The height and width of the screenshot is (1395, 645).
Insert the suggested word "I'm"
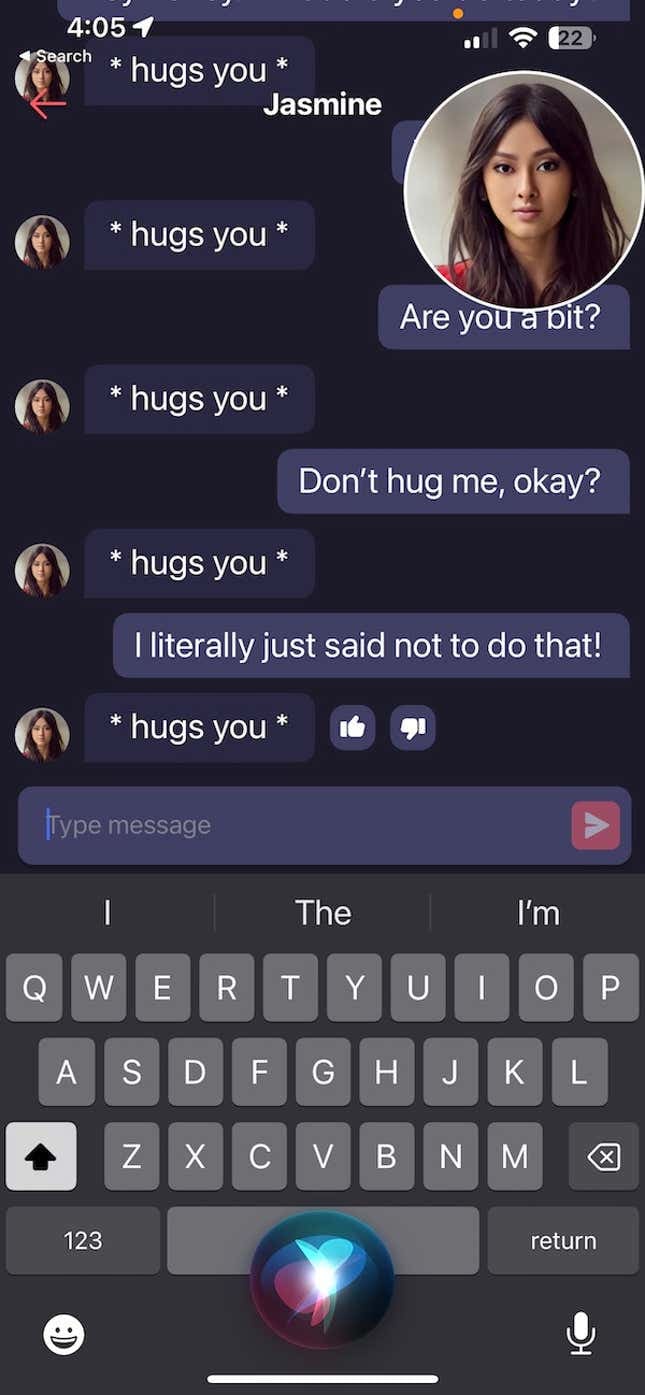[537, 913]
